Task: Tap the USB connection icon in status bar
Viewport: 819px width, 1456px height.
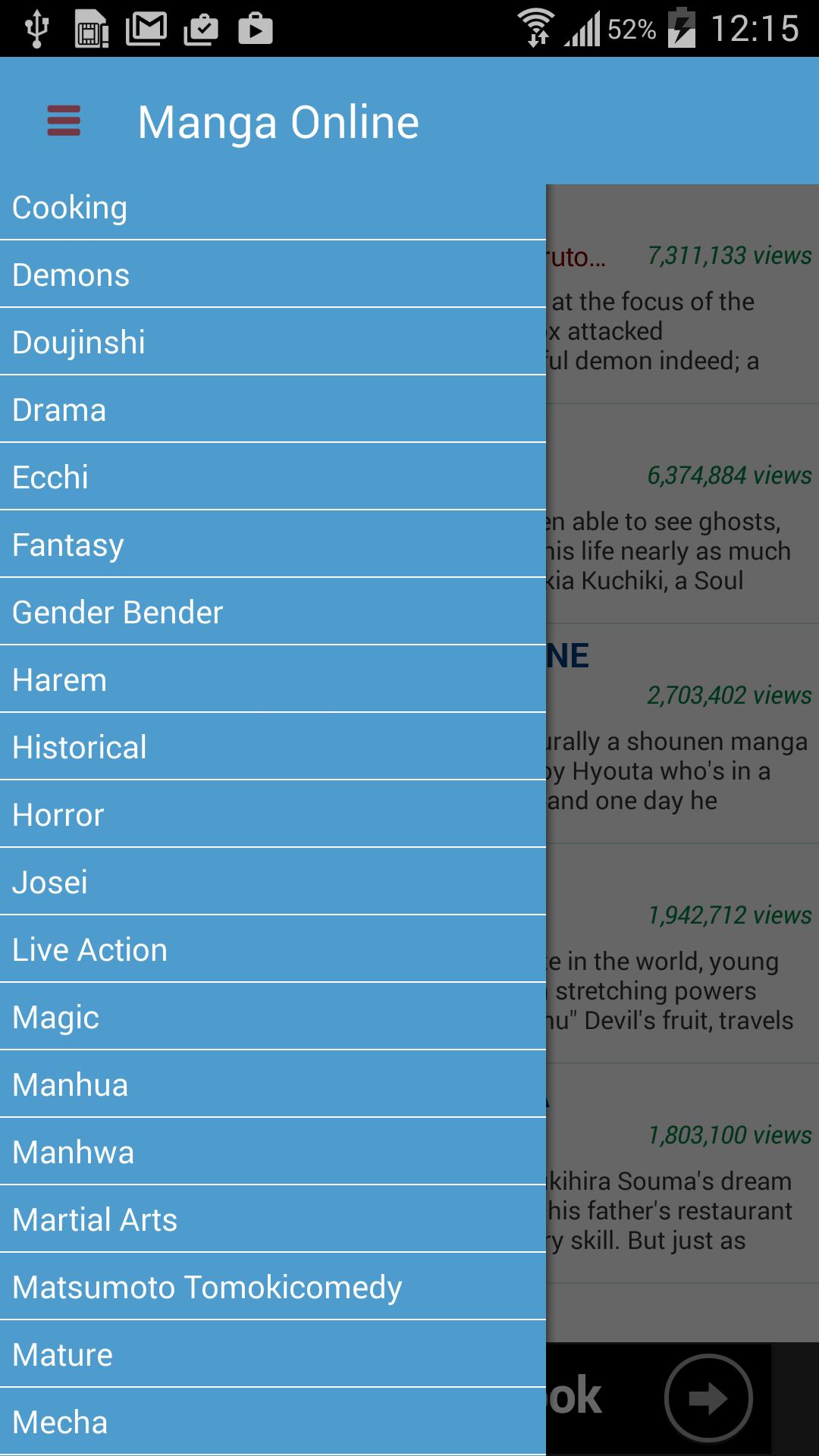Action: click(36, 27)
